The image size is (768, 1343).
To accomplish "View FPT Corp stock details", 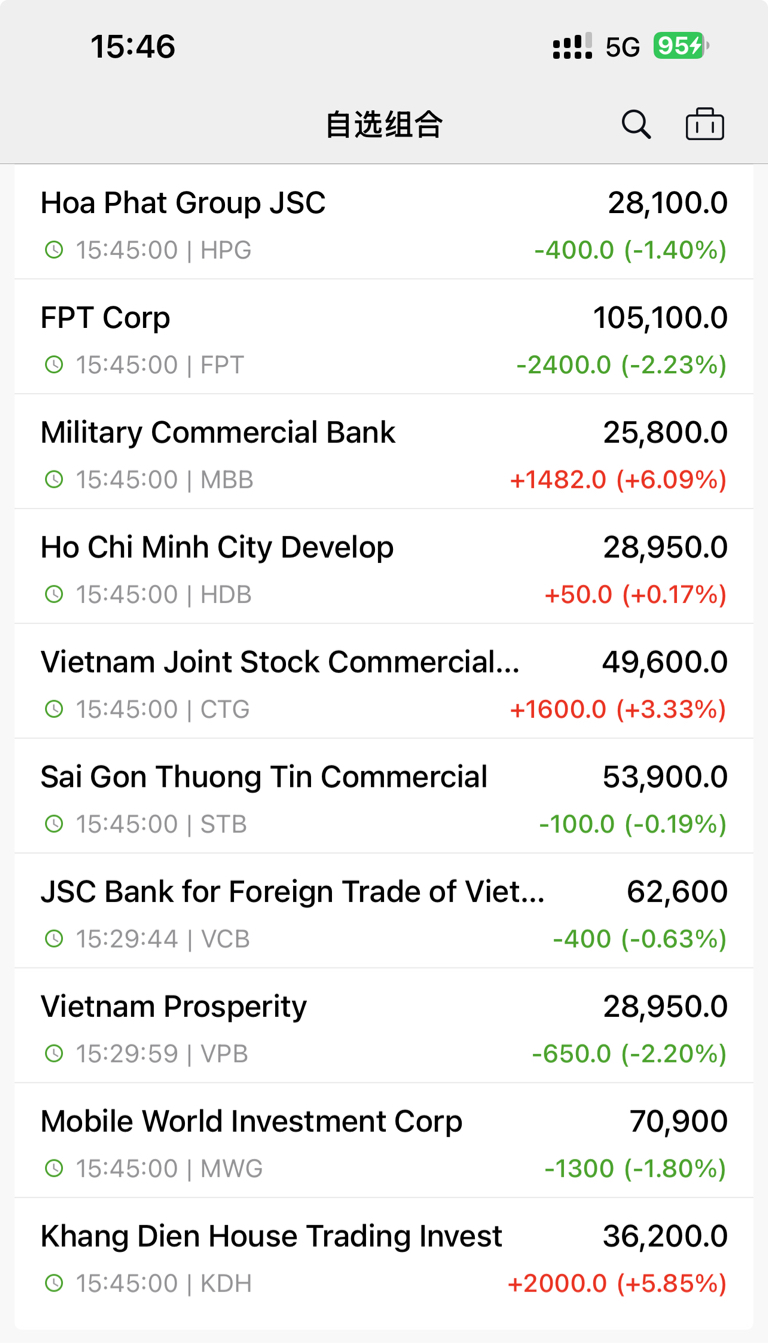I will [x=384, y=337].
